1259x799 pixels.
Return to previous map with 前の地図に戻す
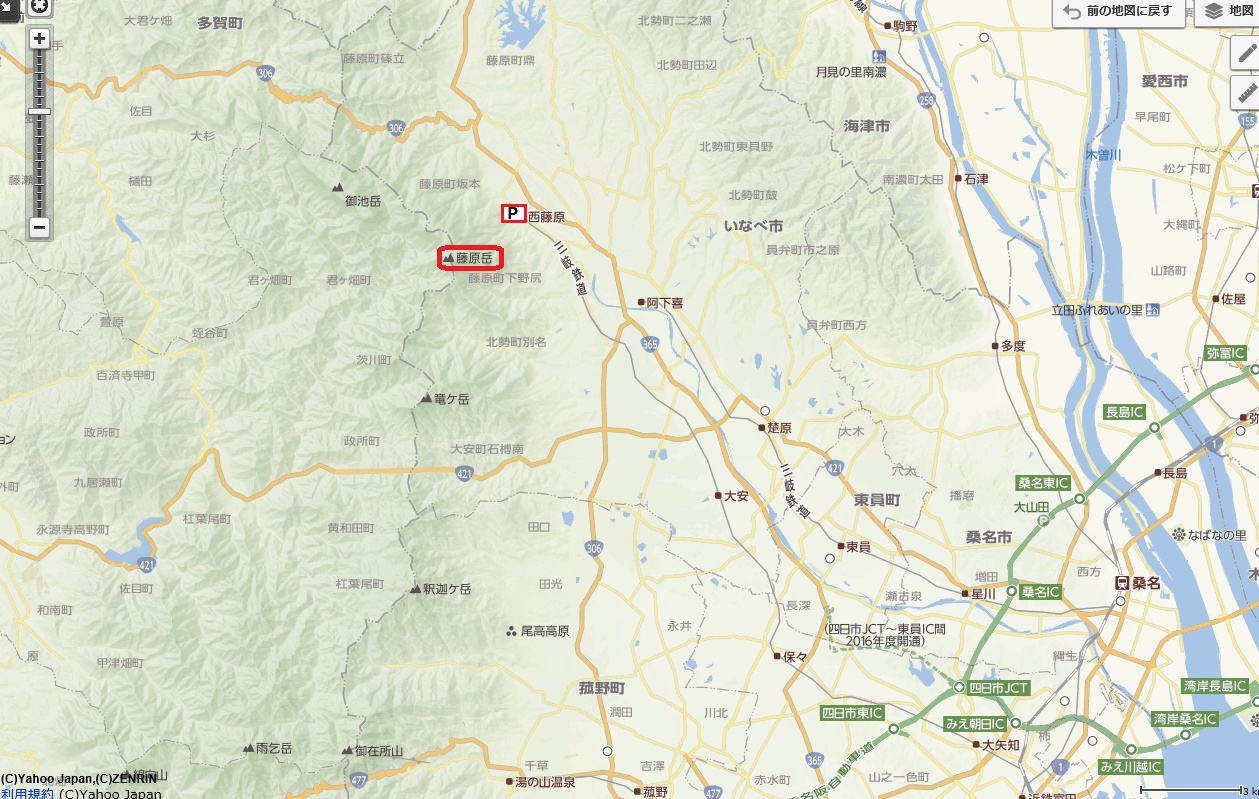click(x=1116, y=12)
